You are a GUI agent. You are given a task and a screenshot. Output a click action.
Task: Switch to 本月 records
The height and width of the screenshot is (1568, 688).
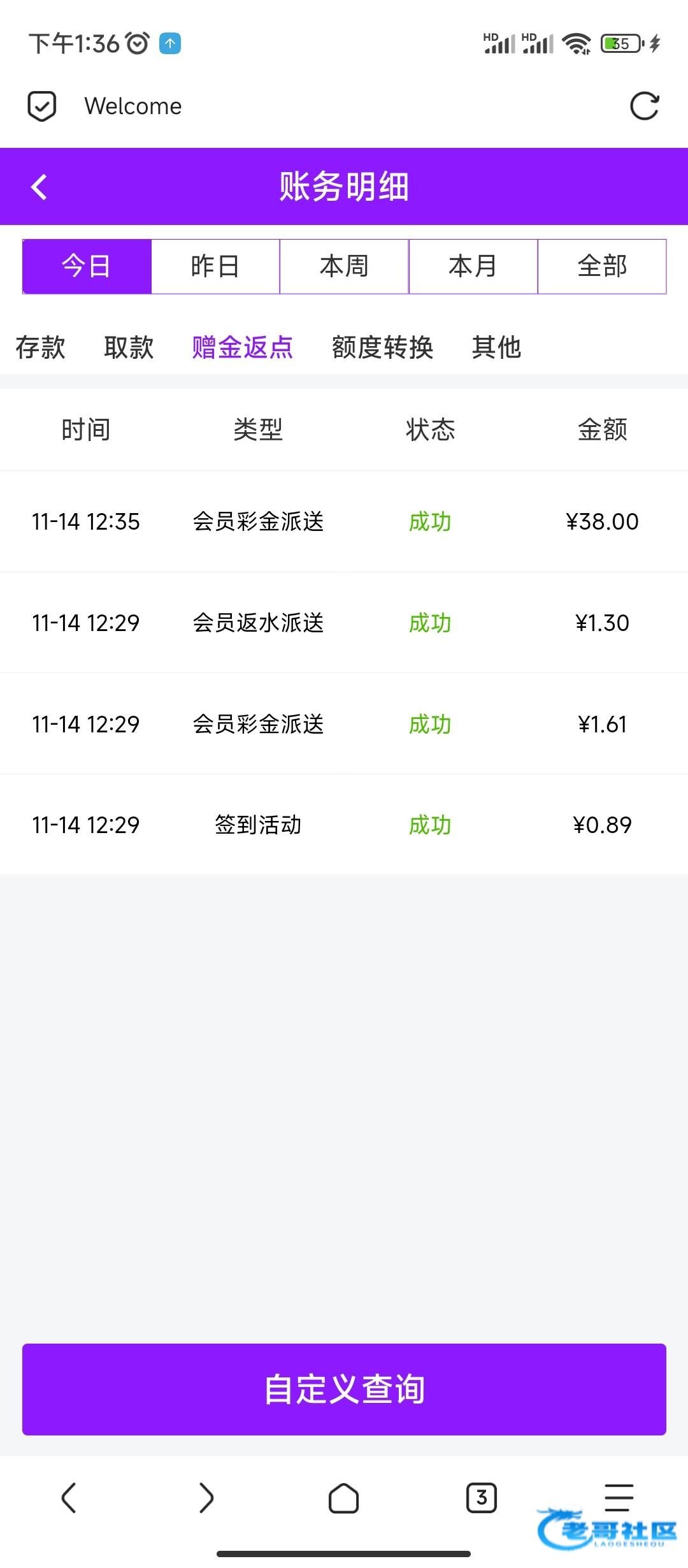(x=473, y=266)
